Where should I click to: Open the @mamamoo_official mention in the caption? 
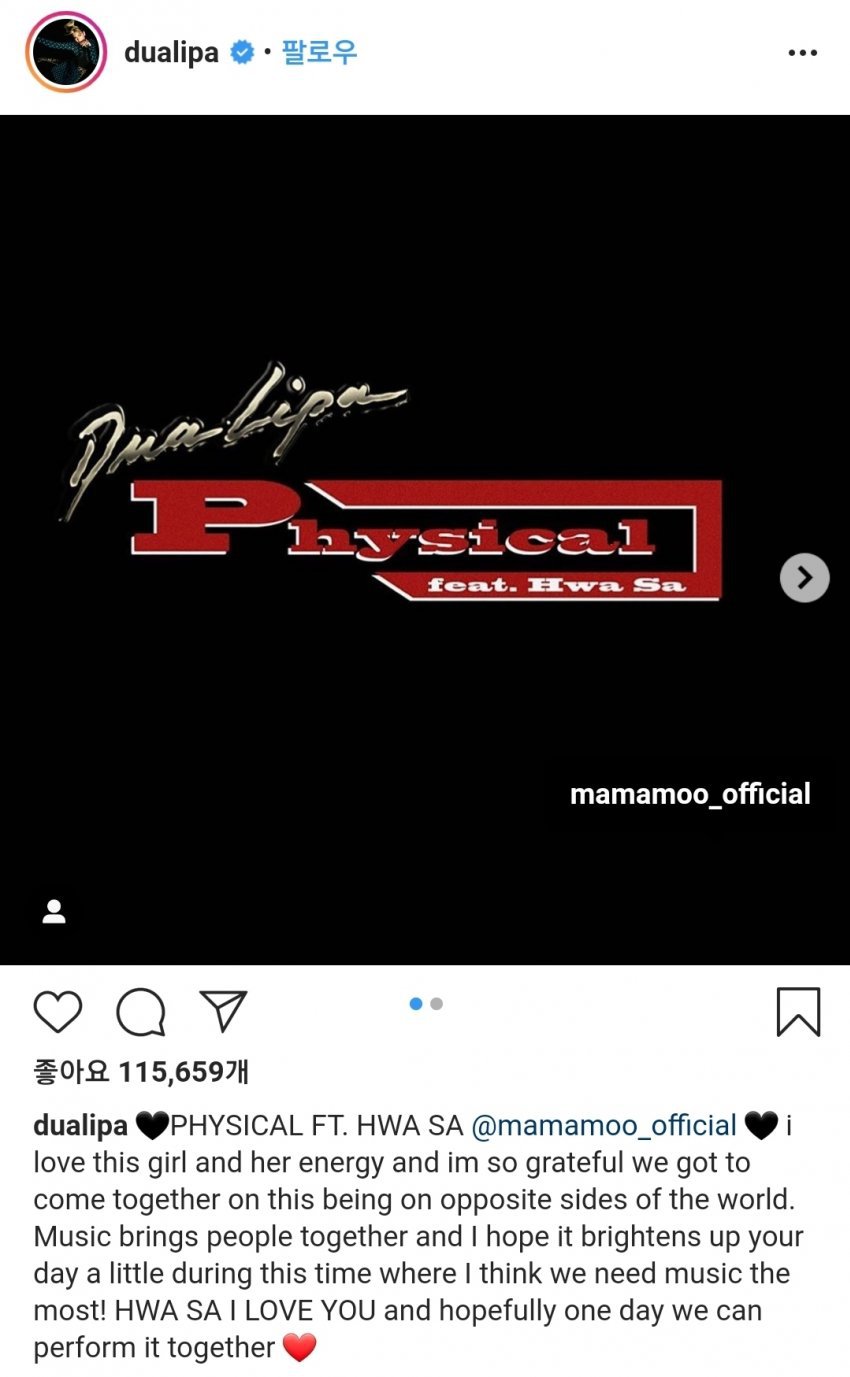603,1125
